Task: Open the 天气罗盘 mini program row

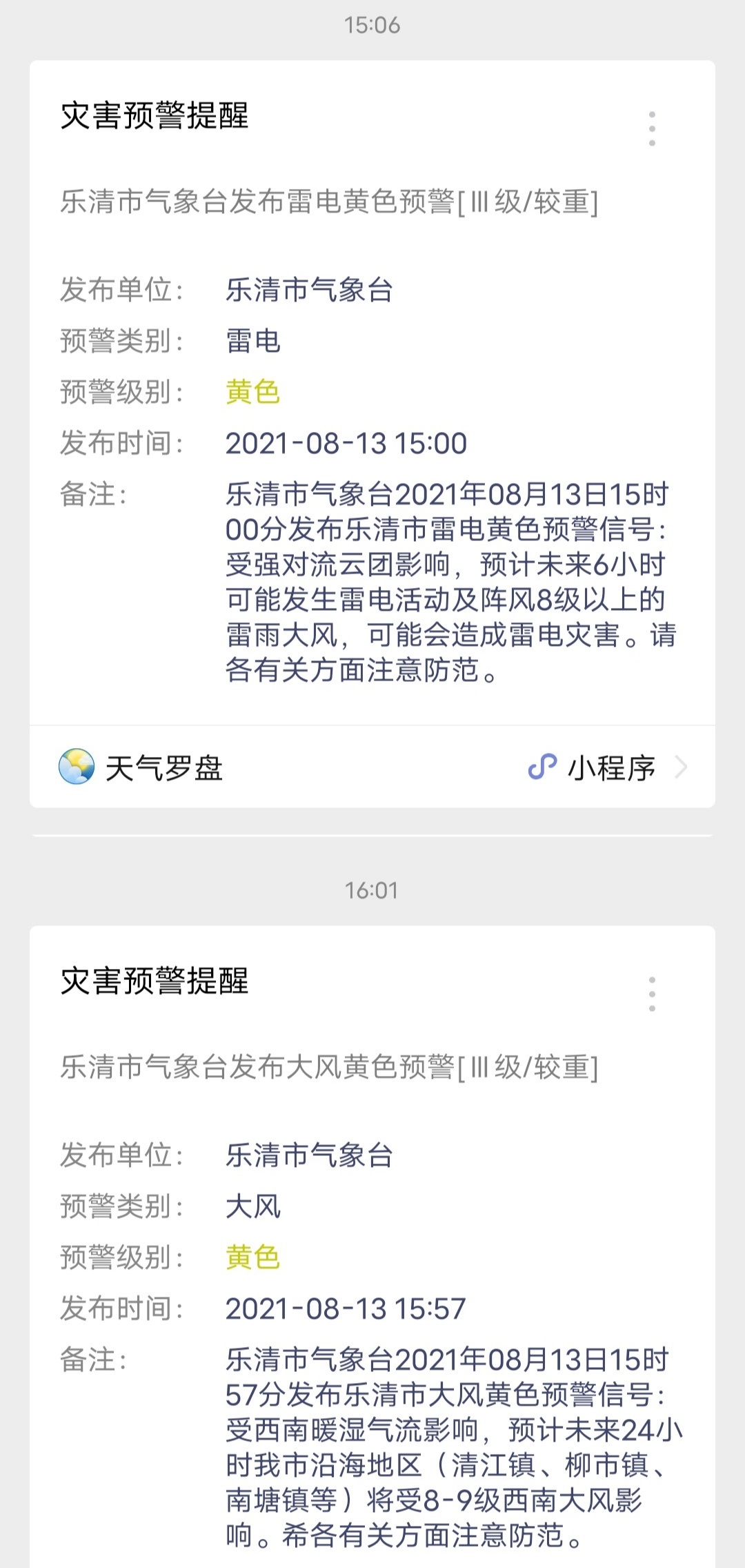Action: tap(372, 767)
